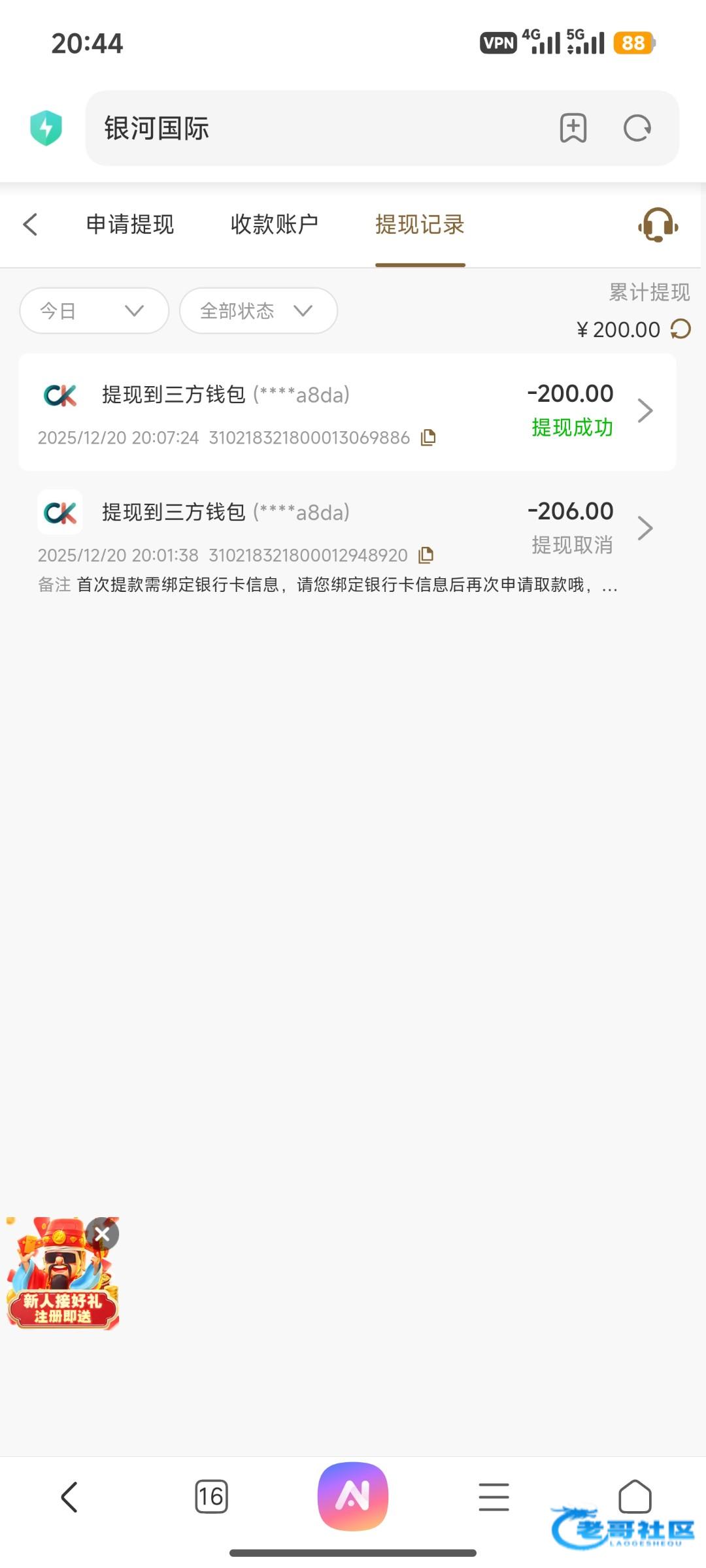Open the browser hamburger menu
The height and width of the screenshot is (1568, 706).
(494, 1496)
